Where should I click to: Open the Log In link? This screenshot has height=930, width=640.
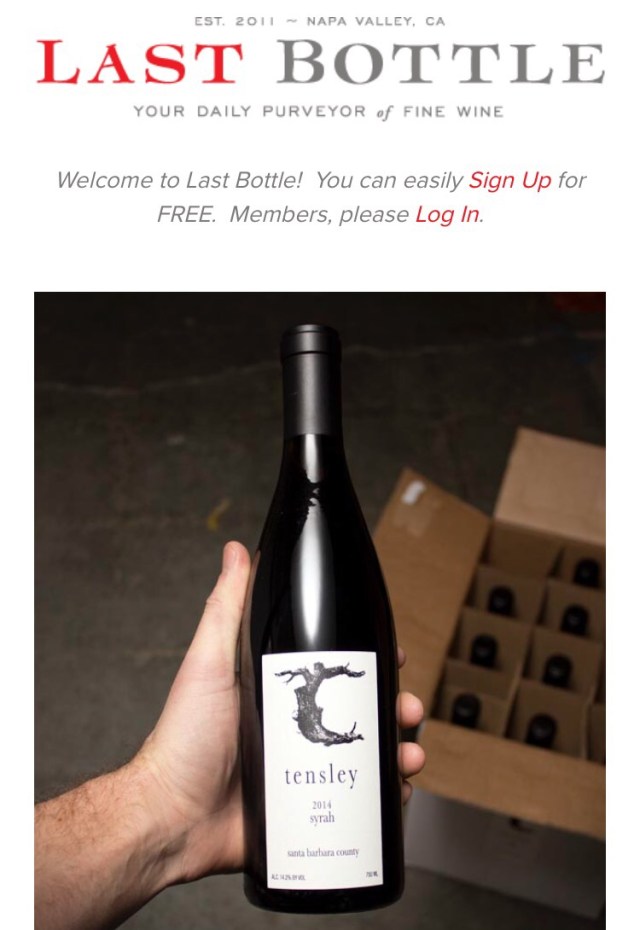447,215
